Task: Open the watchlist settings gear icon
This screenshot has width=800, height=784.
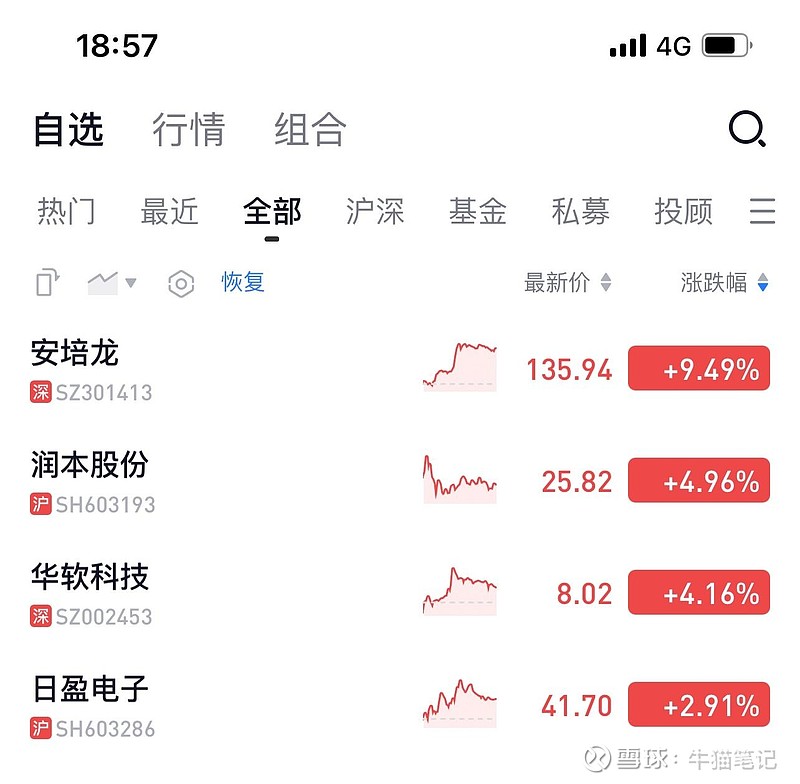Action: point(180,284)
